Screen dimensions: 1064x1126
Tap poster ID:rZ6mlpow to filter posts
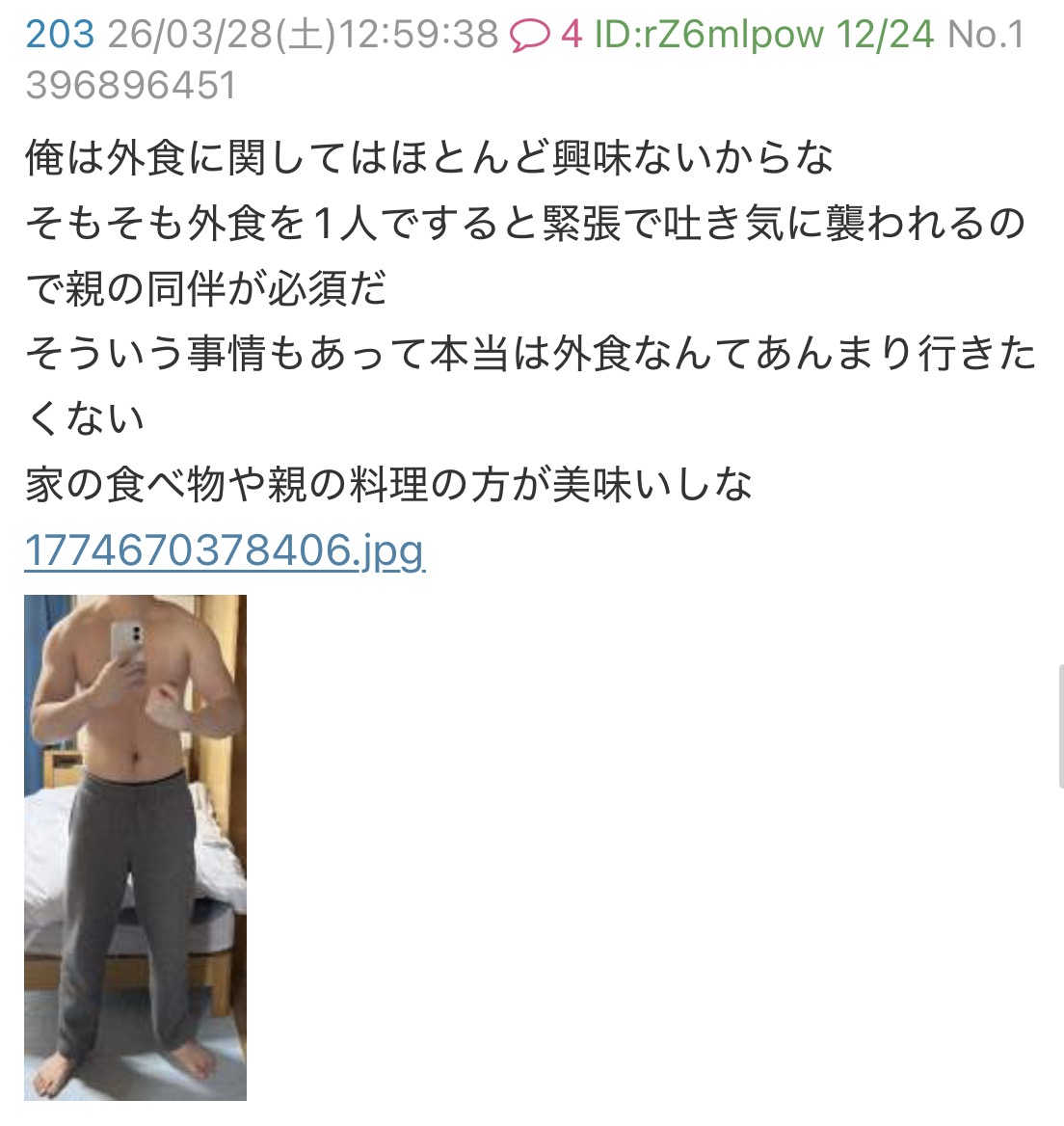tap(708, 35)
